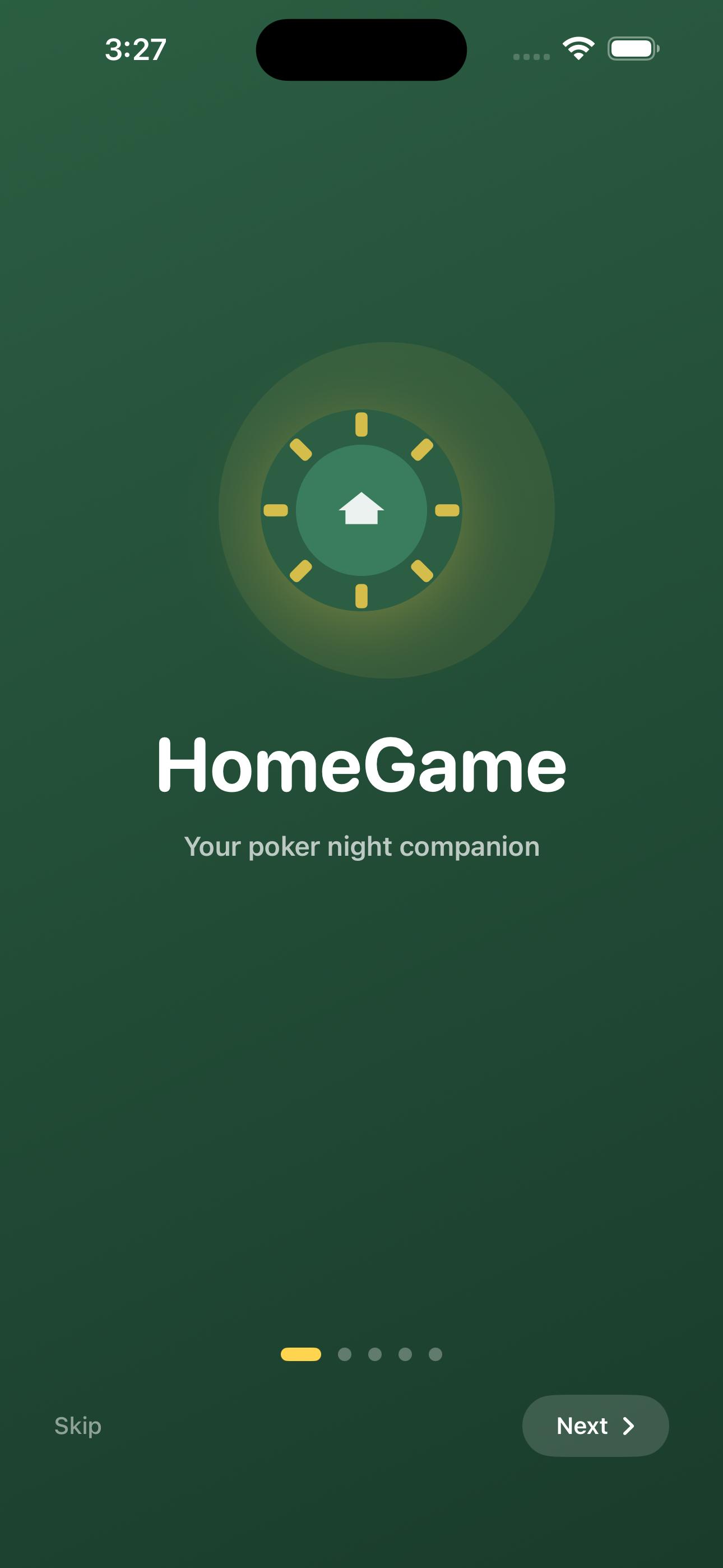Tap Next to continue onboarding
The image size is (723, 1568).
click(x=595, y=1426)
